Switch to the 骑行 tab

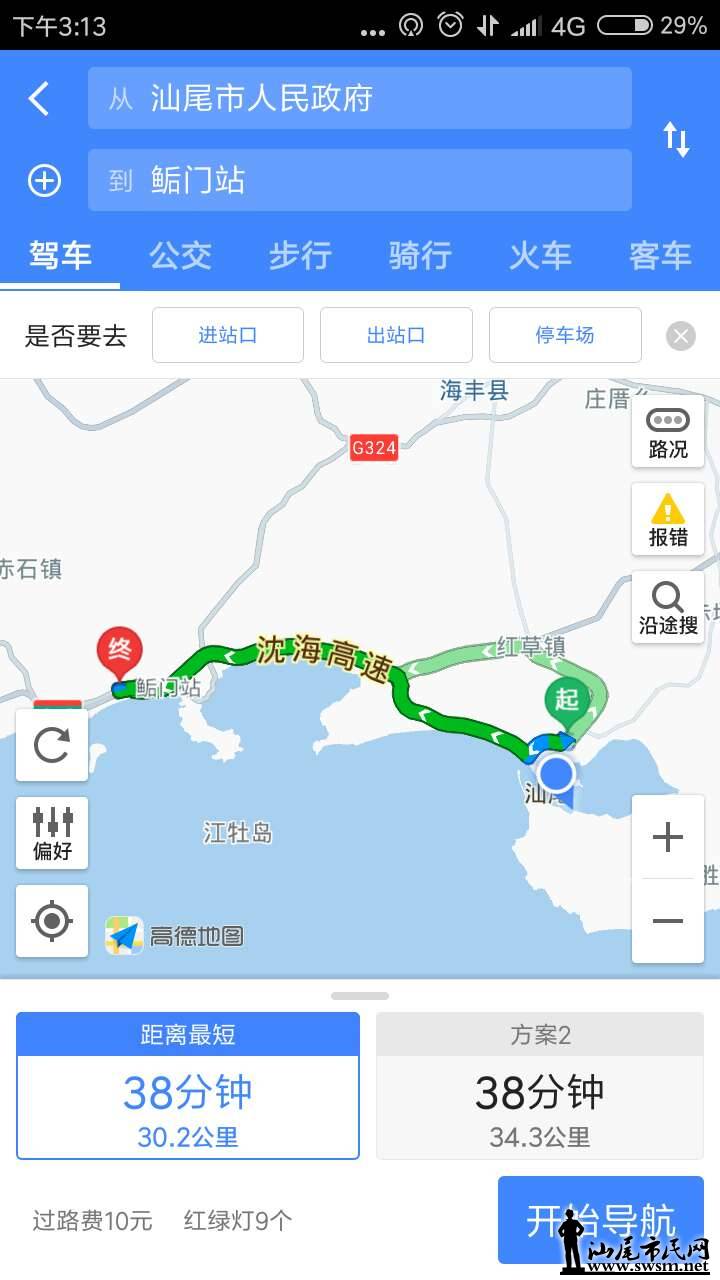(420, 256)
